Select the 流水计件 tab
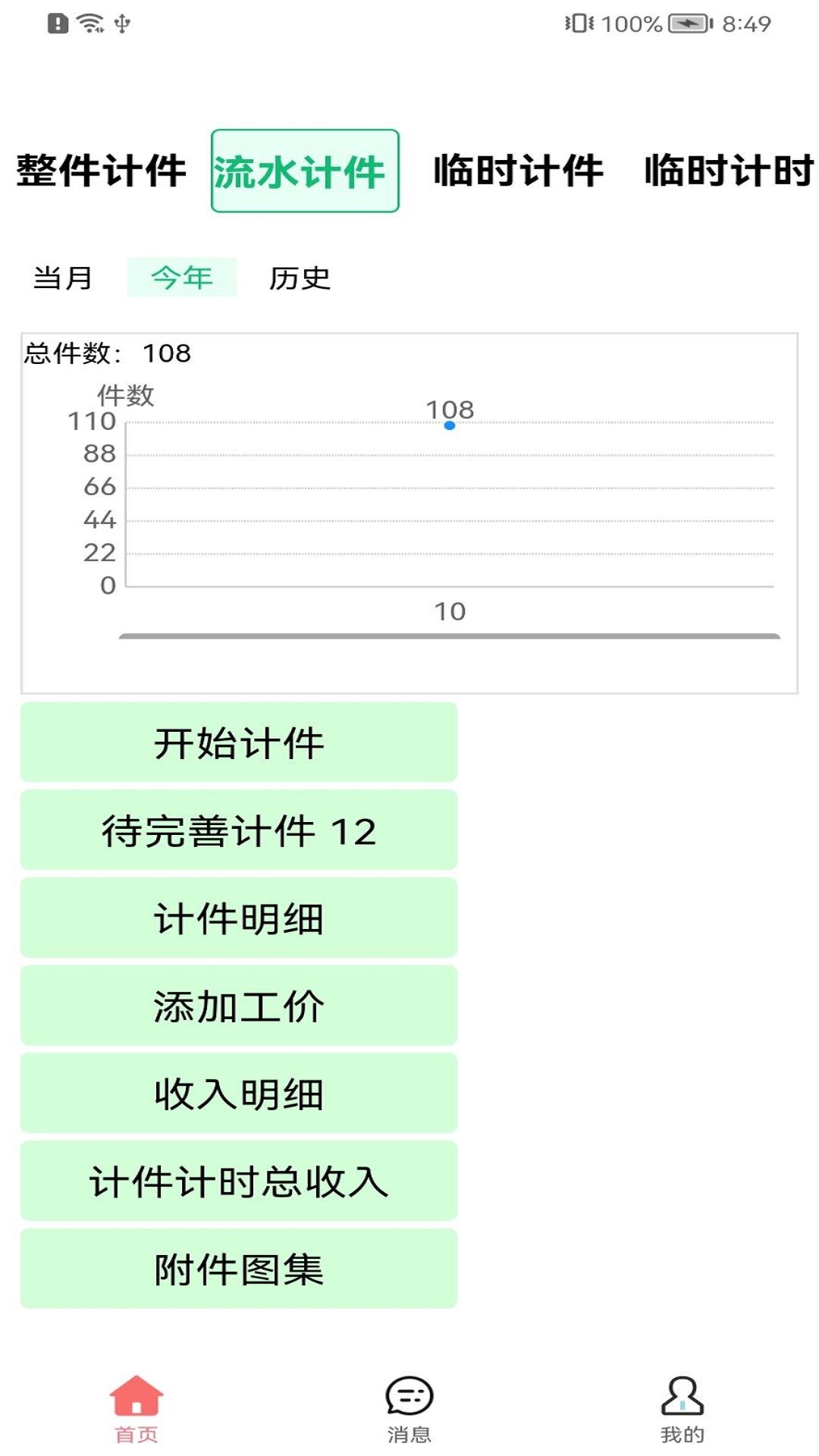The image size is (819, 1456). point(305,171)
